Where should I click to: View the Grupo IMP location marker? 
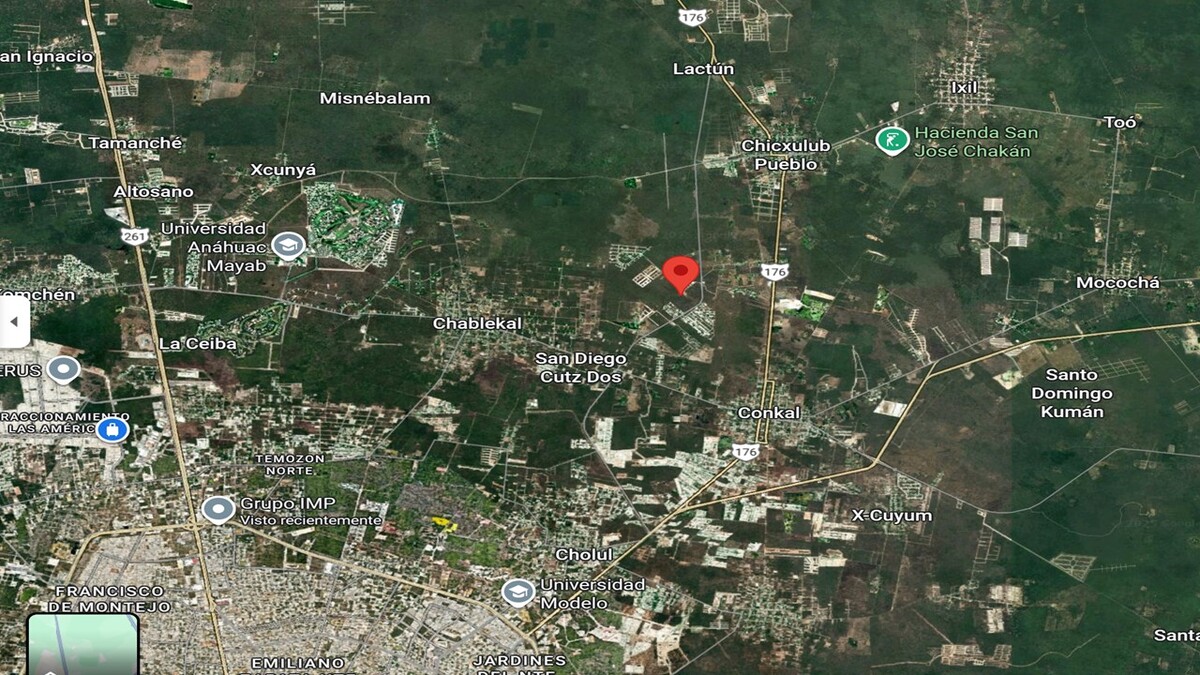coord(218,510)
